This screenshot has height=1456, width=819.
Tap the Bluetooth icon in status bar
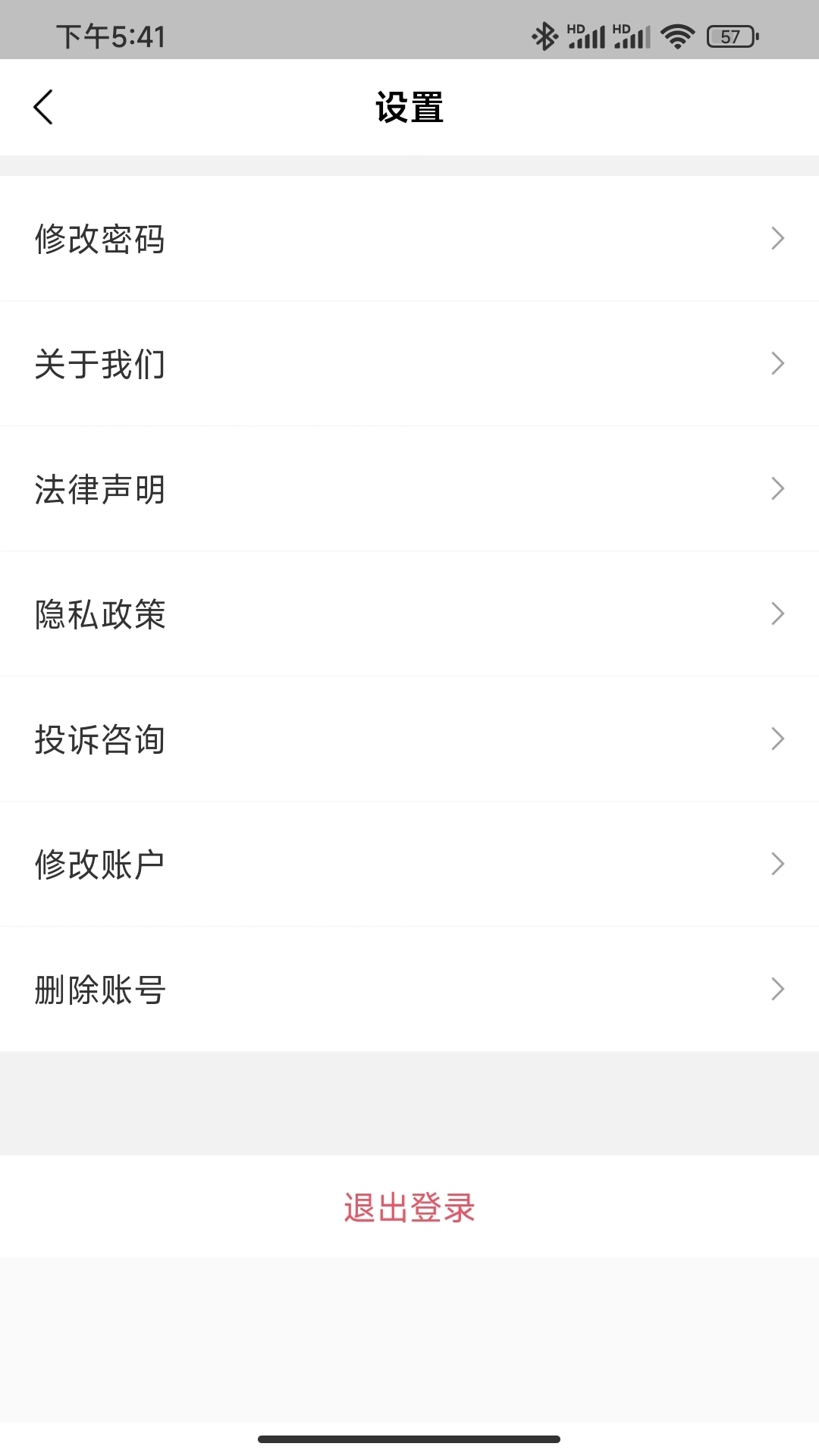coord(544,34)
